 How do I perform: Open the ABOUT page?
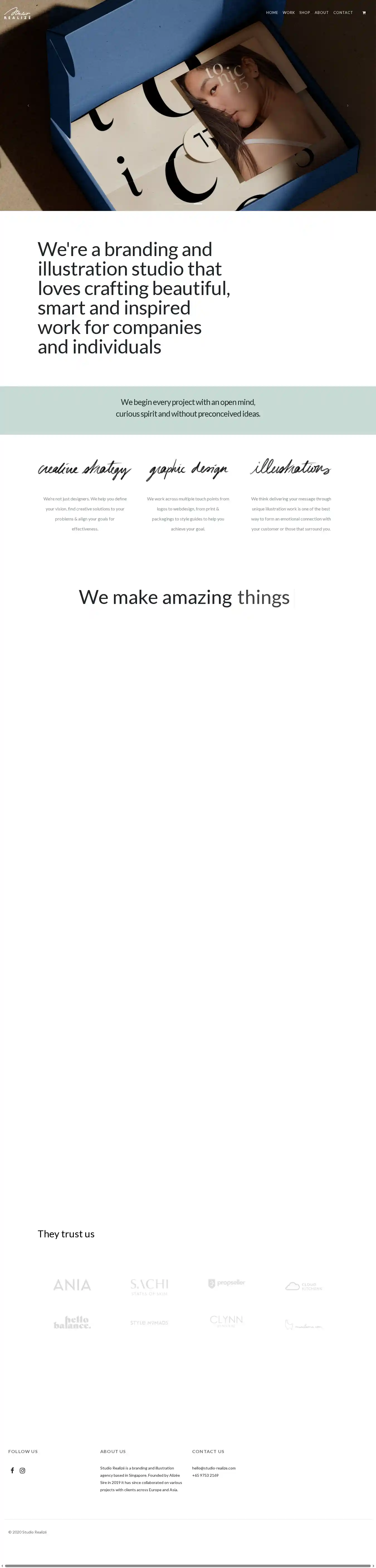click(321, 13)
